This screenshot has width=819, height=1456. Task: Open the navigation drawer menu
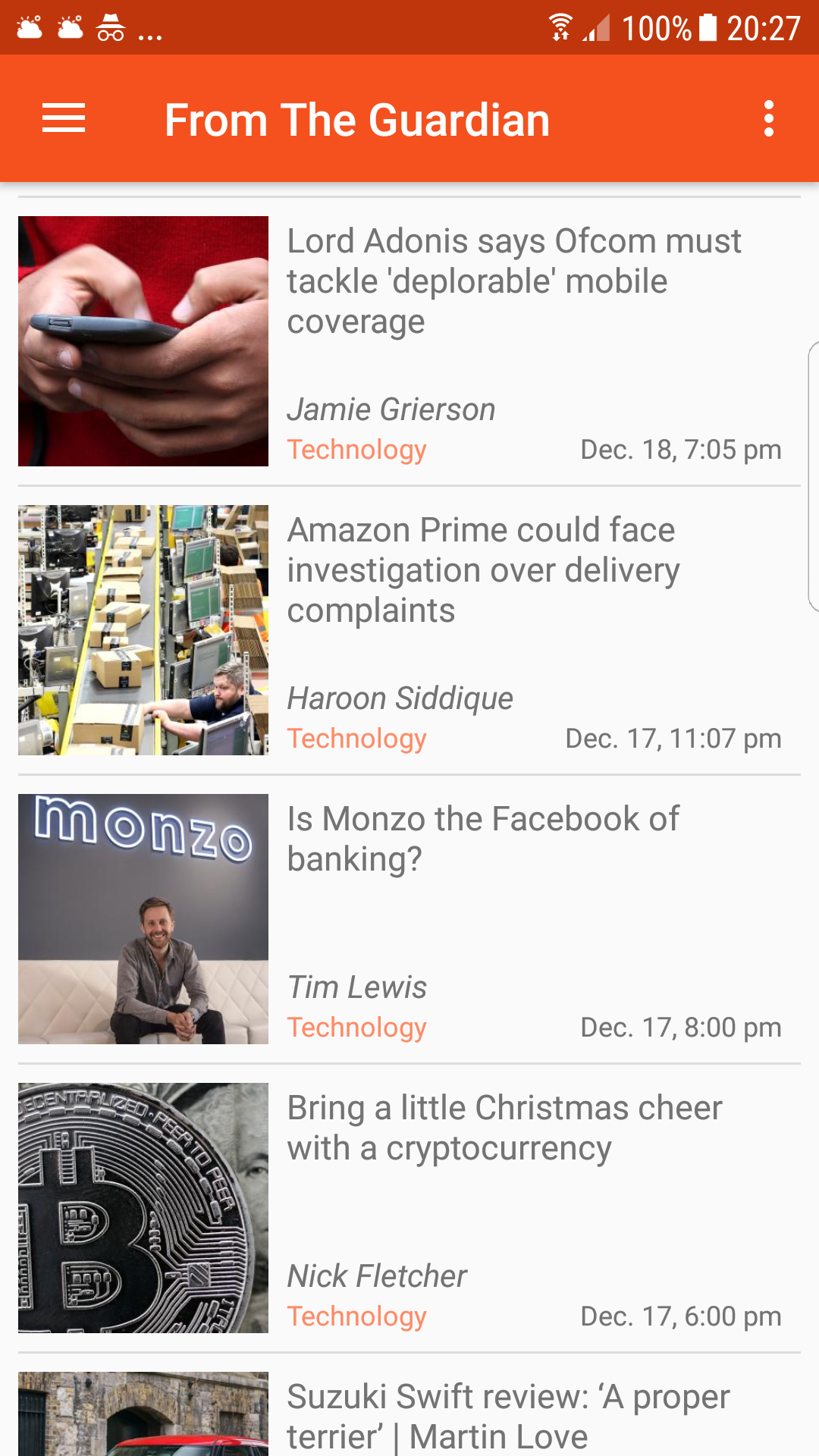[64, 119]
